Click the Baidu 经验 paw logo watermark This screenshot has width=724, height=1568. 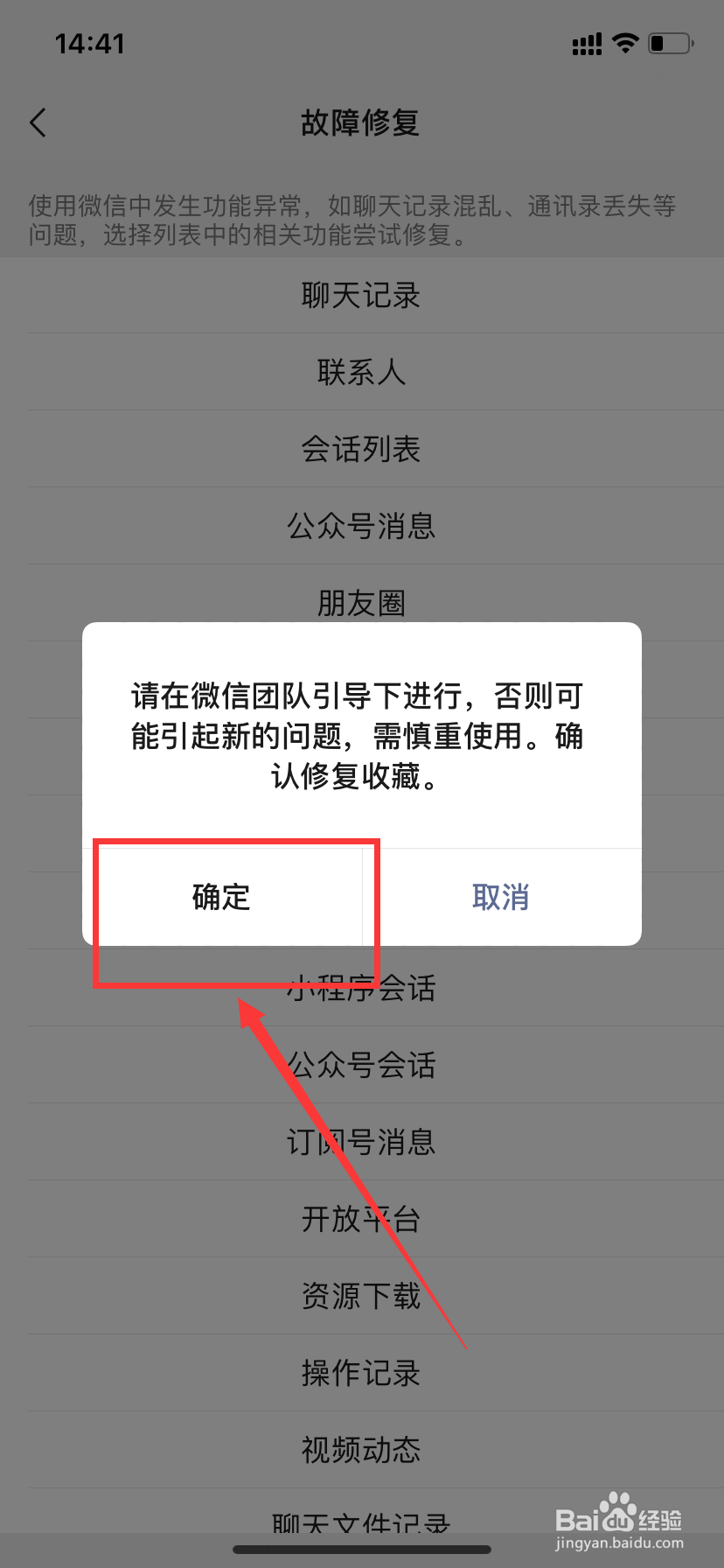coord(615,1507)
